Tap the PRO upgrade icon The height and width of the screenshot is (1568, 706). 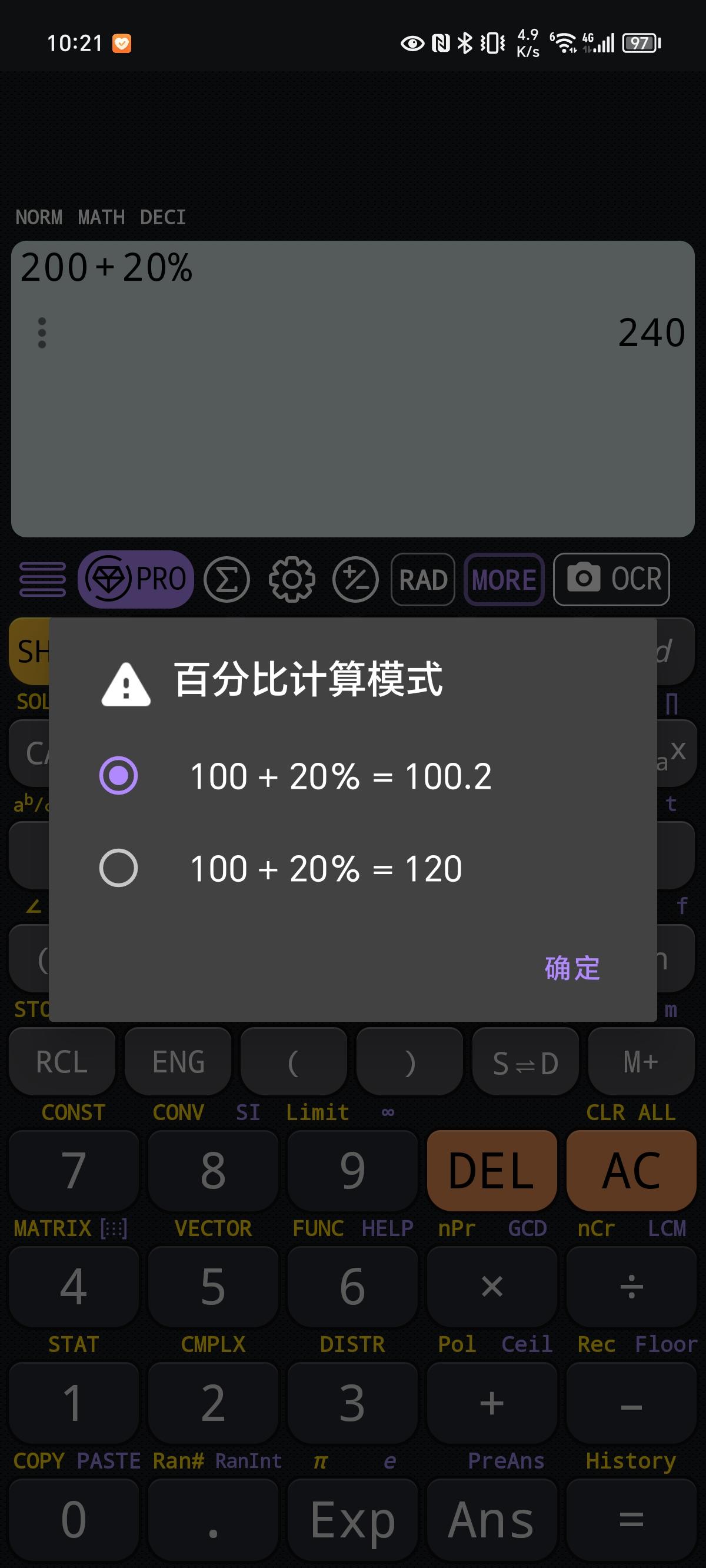[135, 579]
